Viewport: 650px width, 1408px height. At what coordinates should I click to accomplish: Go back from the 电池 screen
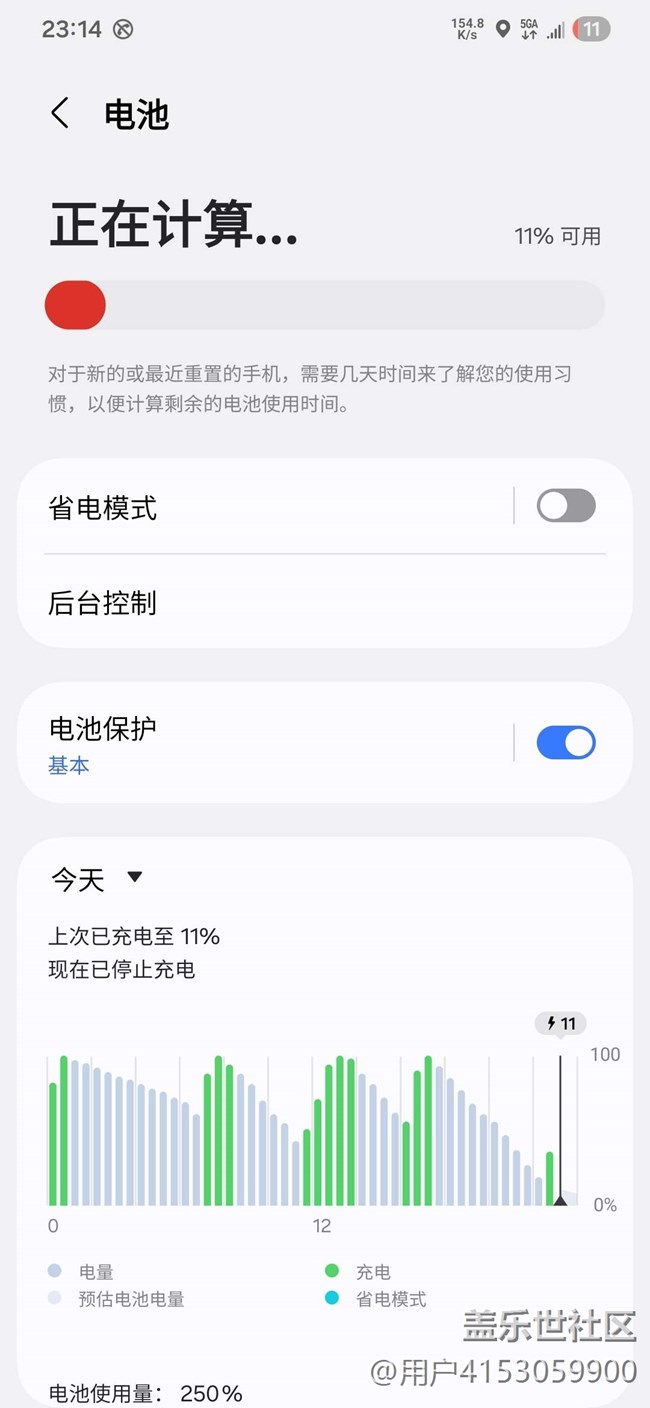[60, 113]
